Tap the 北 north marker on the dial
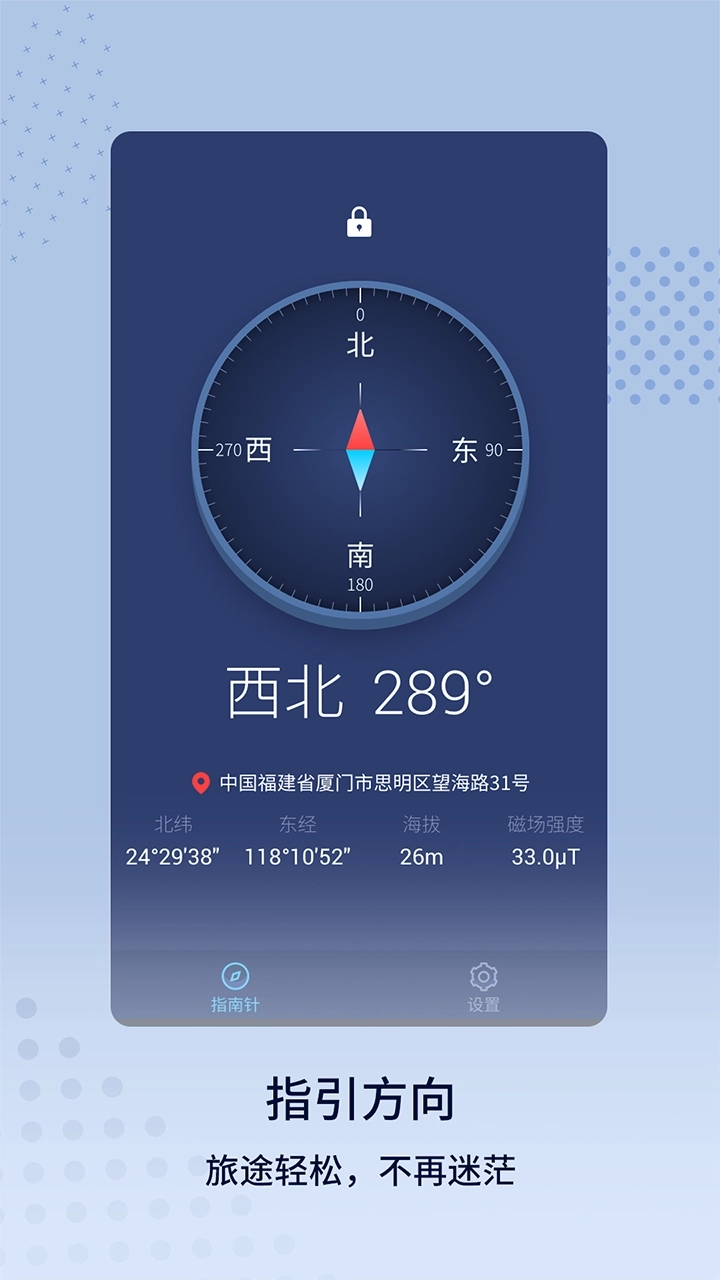Image resolution: width=720 pixels, height=1280 pixels. tap(361, 343)
